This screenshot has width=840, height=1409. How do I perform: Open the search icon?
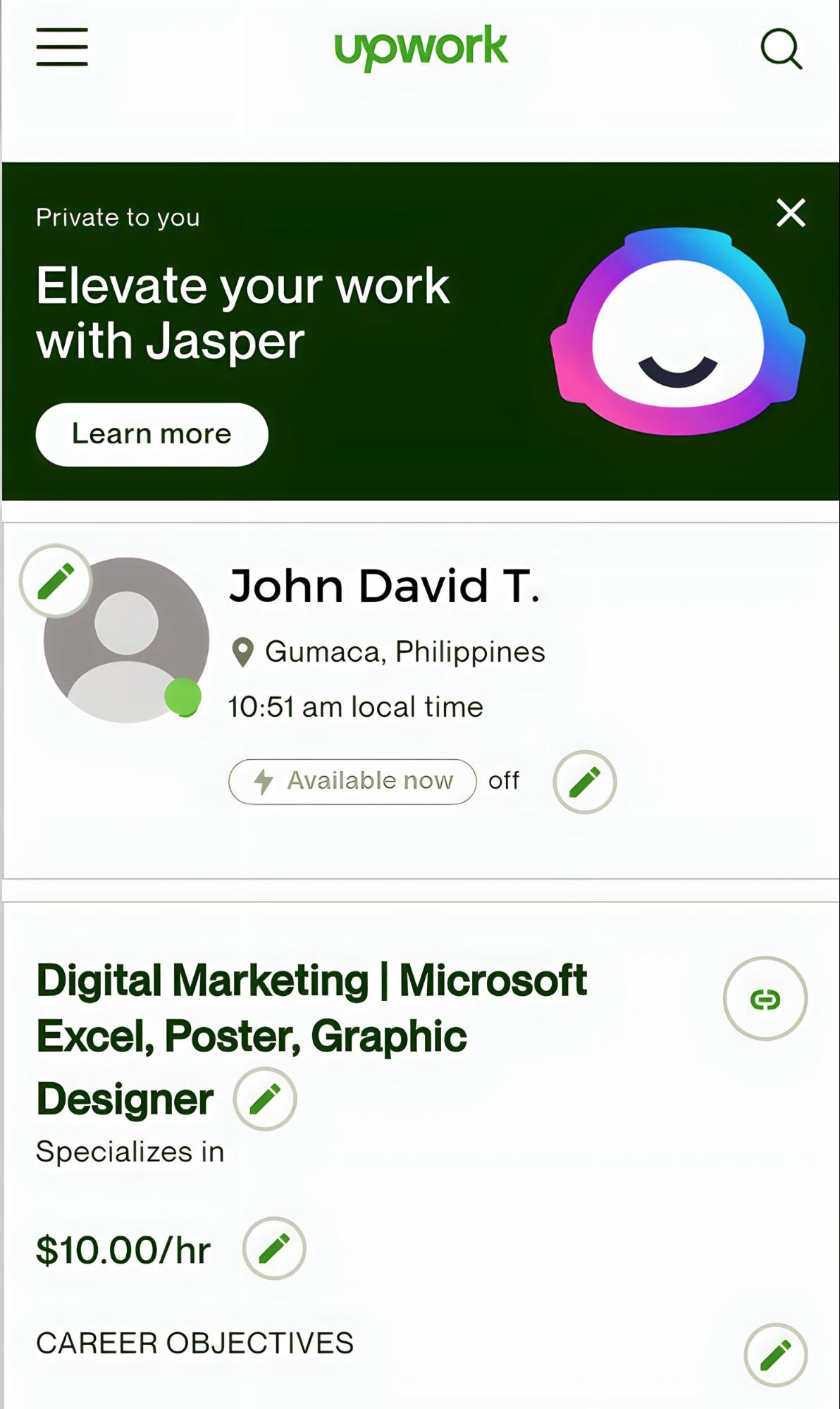781,49
